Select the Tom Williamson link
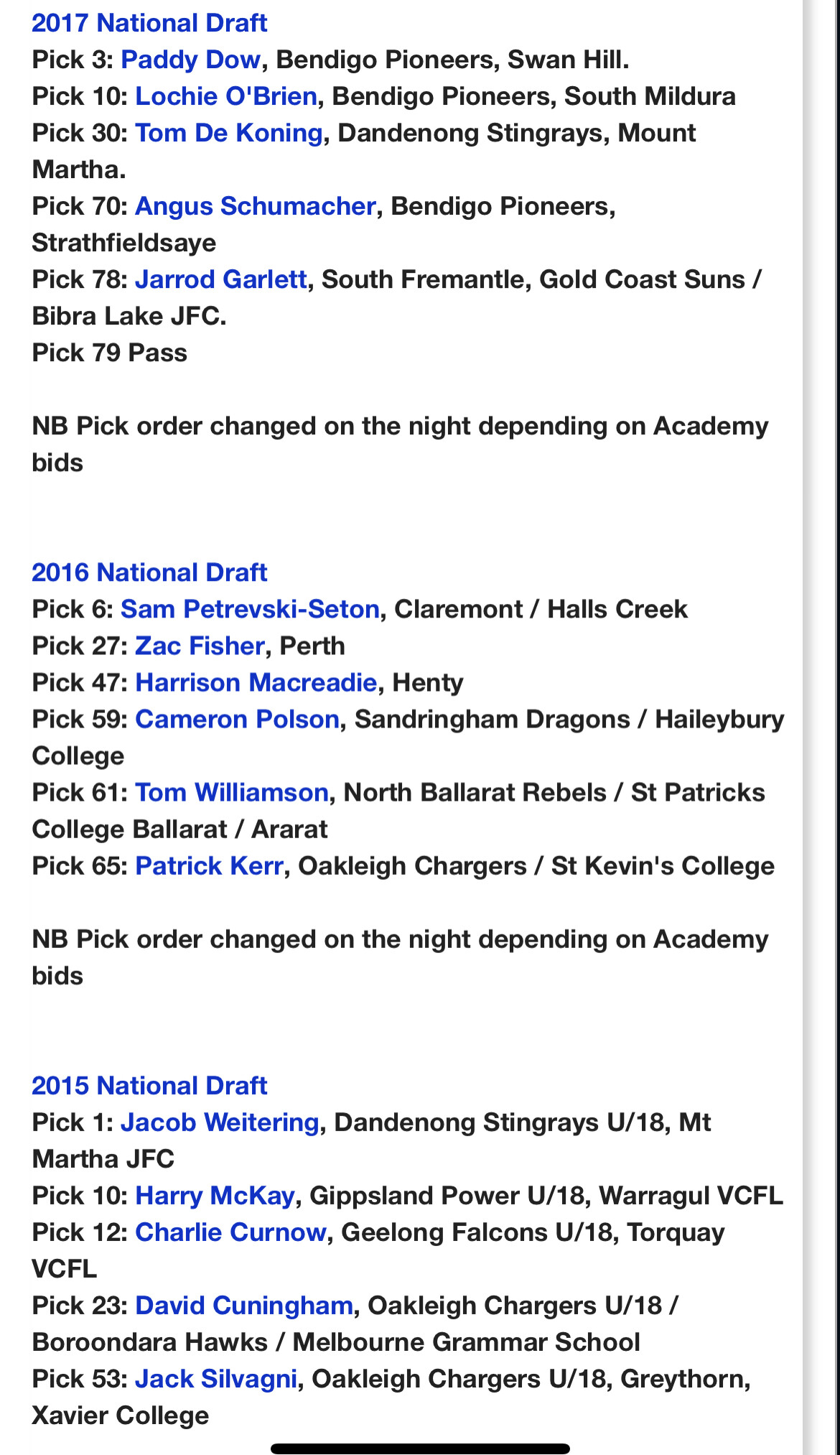This screenshot has width=840, height=1455. [x=232, y=792]
